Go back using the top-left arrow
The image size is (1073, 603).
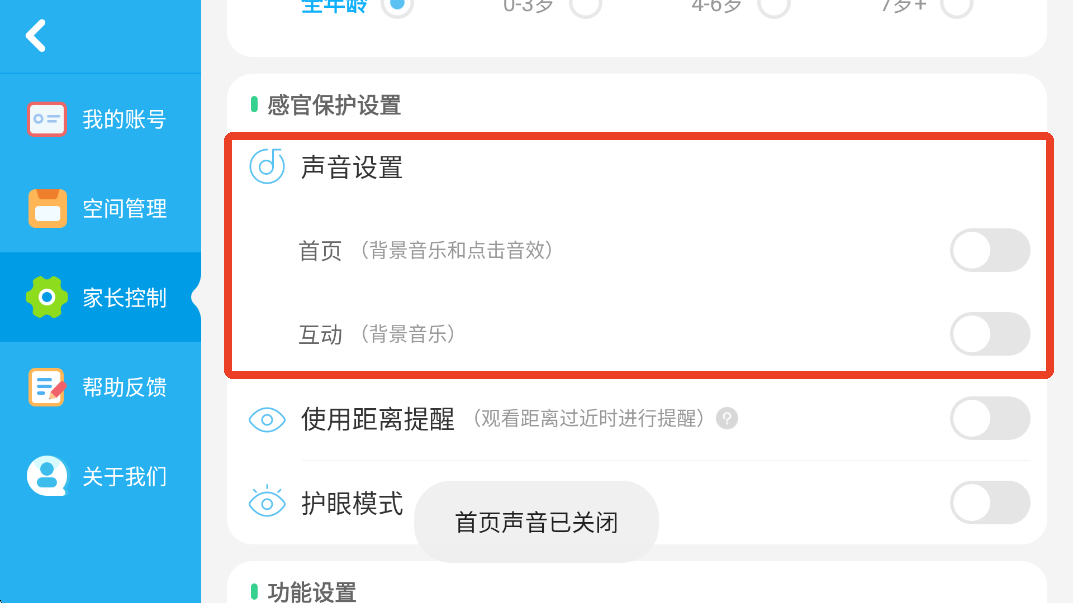36,35
